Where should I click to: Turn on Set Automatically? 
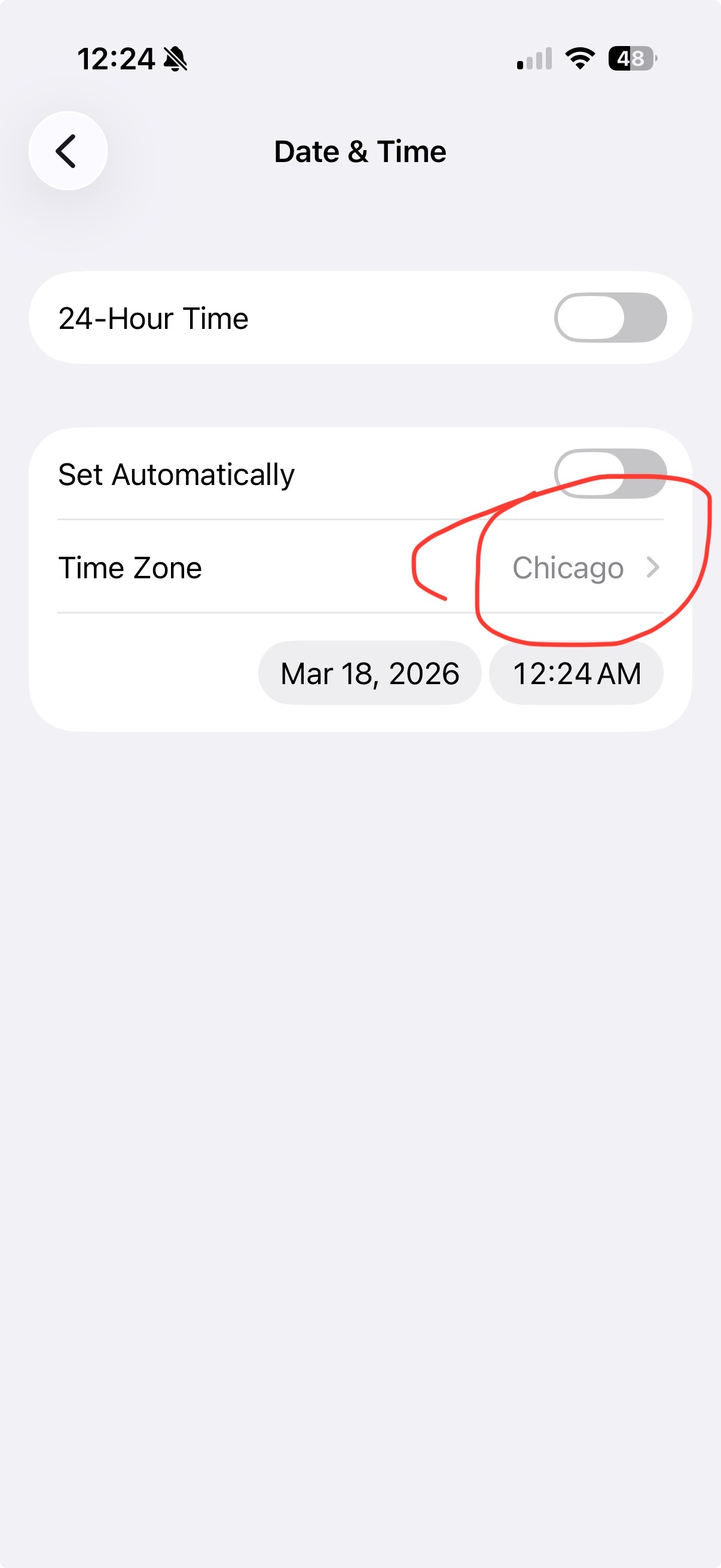coord(610,474)
